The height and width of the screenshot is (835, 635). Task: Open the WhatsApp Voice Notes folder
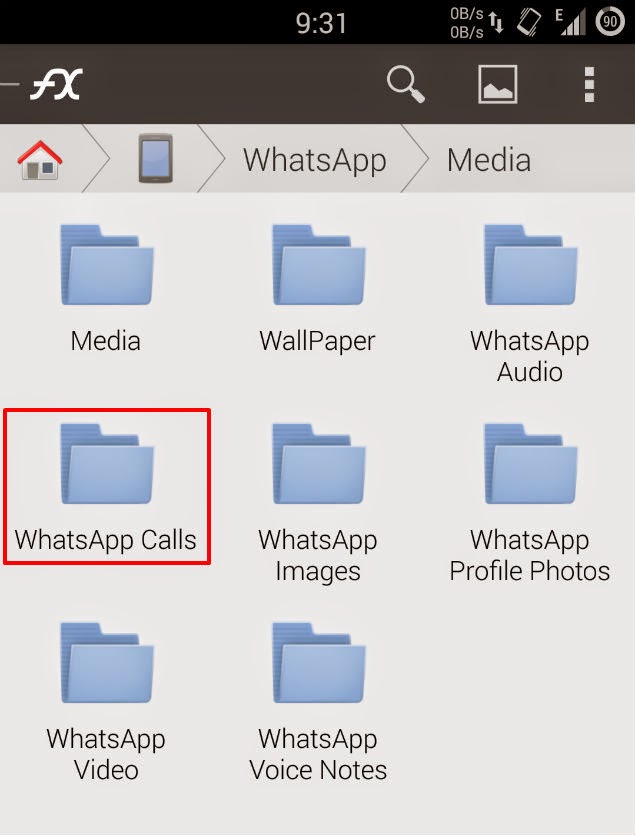pyautogui.click(x=318, y=664)
